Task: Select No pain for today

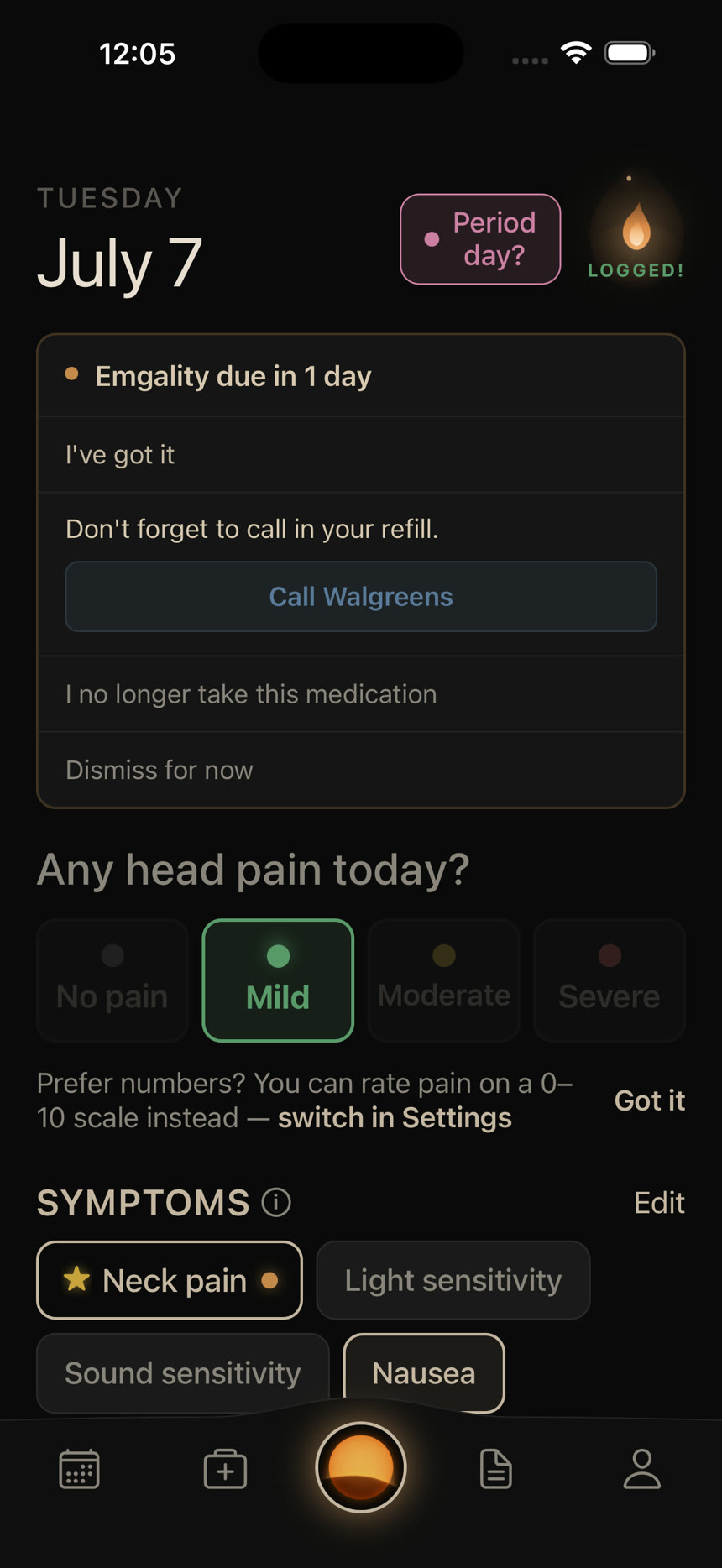Action: [x=112, y=980]
